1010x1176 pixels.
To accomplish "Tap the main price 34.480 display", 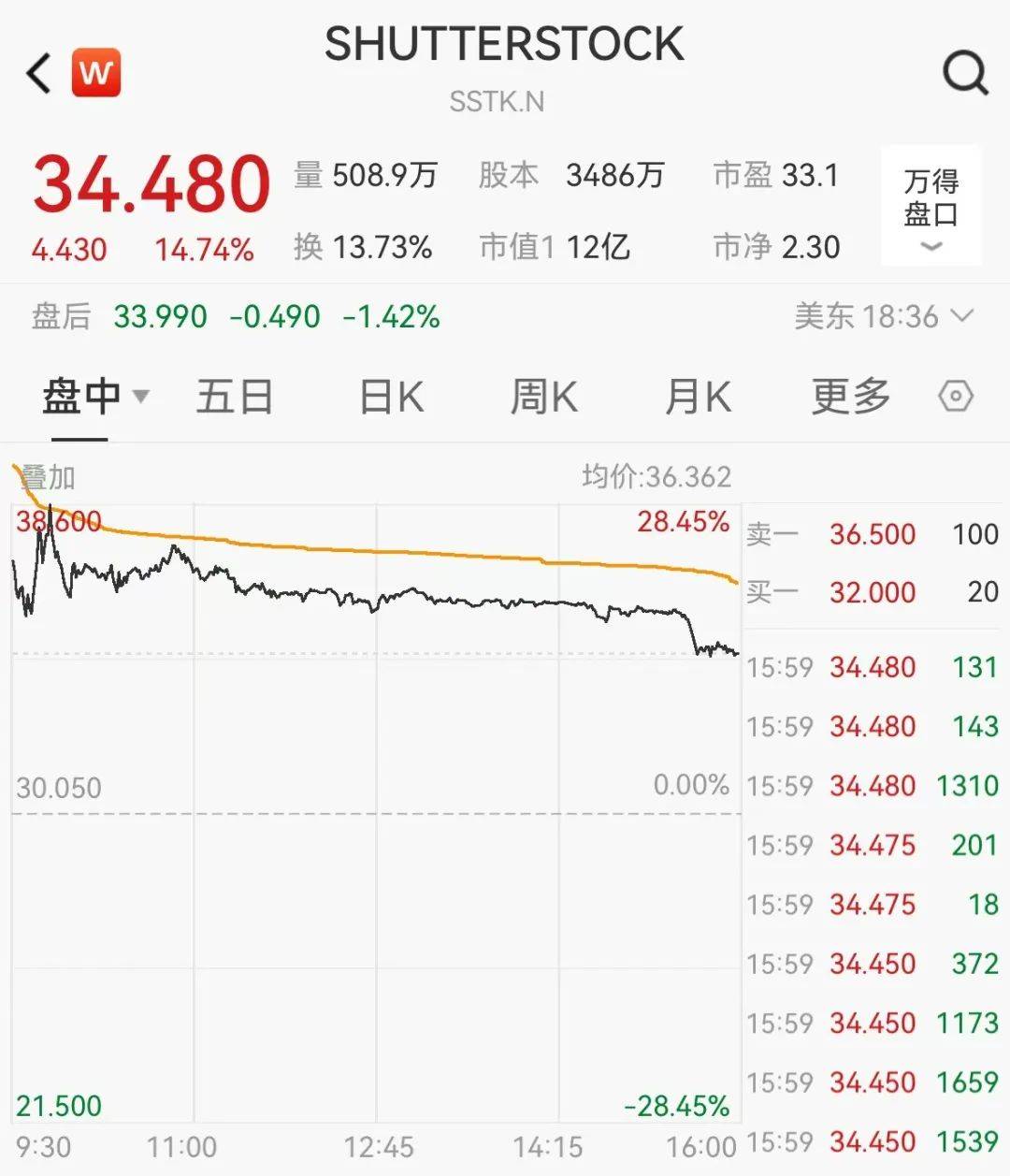I will point(150,182).
